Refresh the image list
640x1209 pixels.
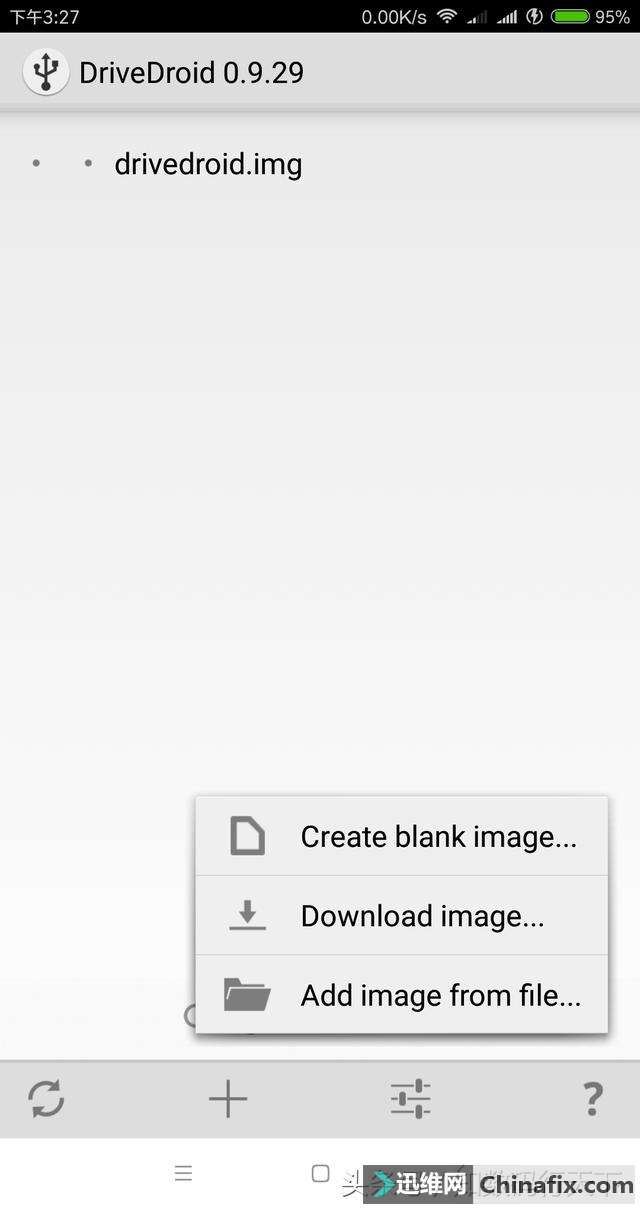46,1099
